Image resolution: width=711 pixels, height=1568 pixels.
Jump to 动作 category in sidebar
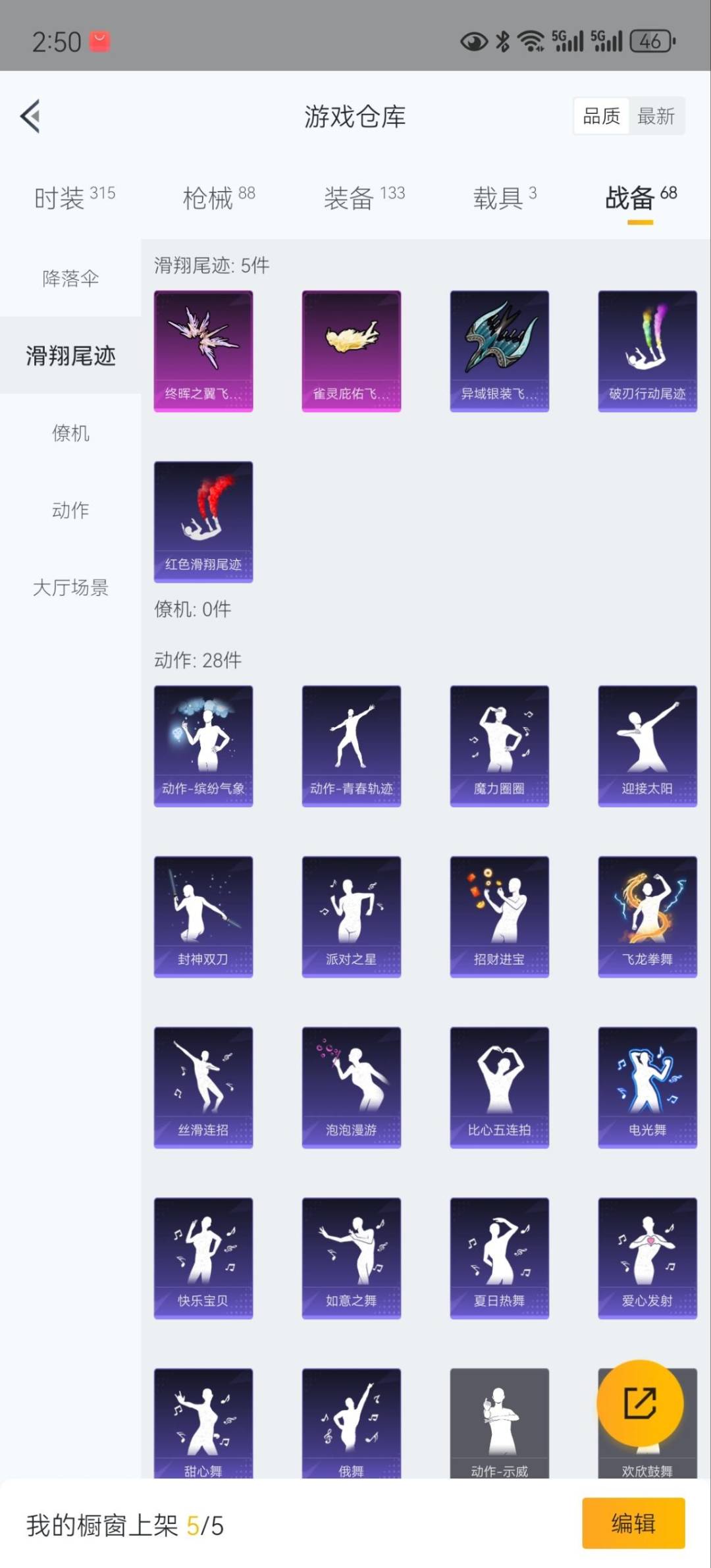coord(70,510)
